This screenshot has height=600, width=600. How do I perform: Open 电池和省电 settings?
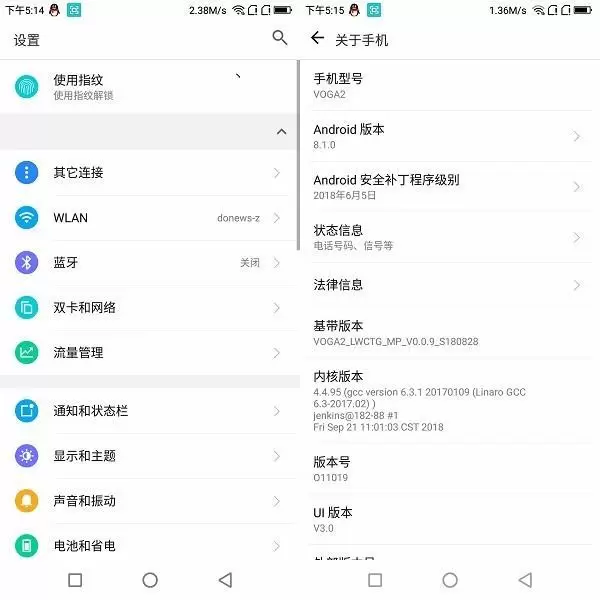150,546
